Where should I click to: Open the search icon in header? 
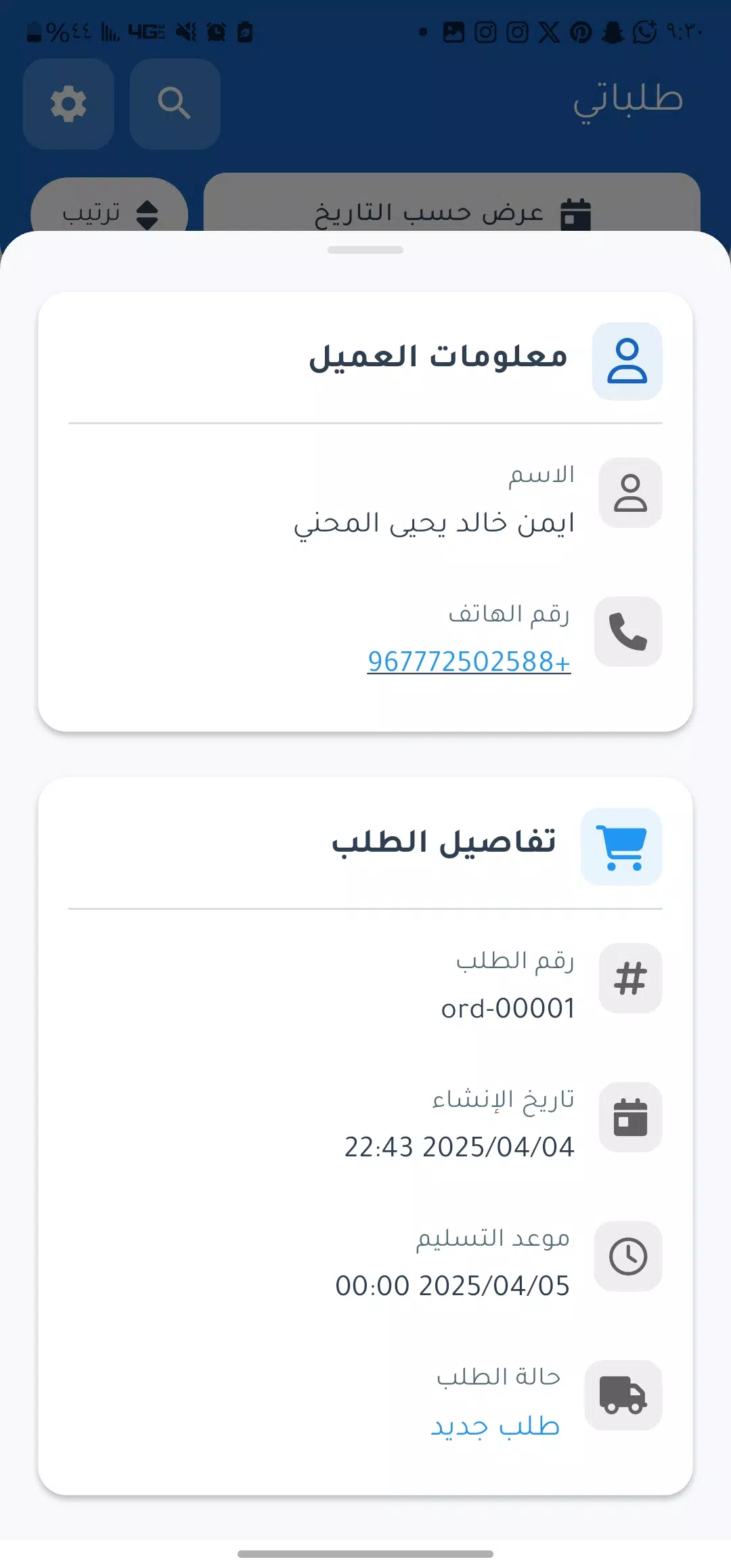[175, 104]
